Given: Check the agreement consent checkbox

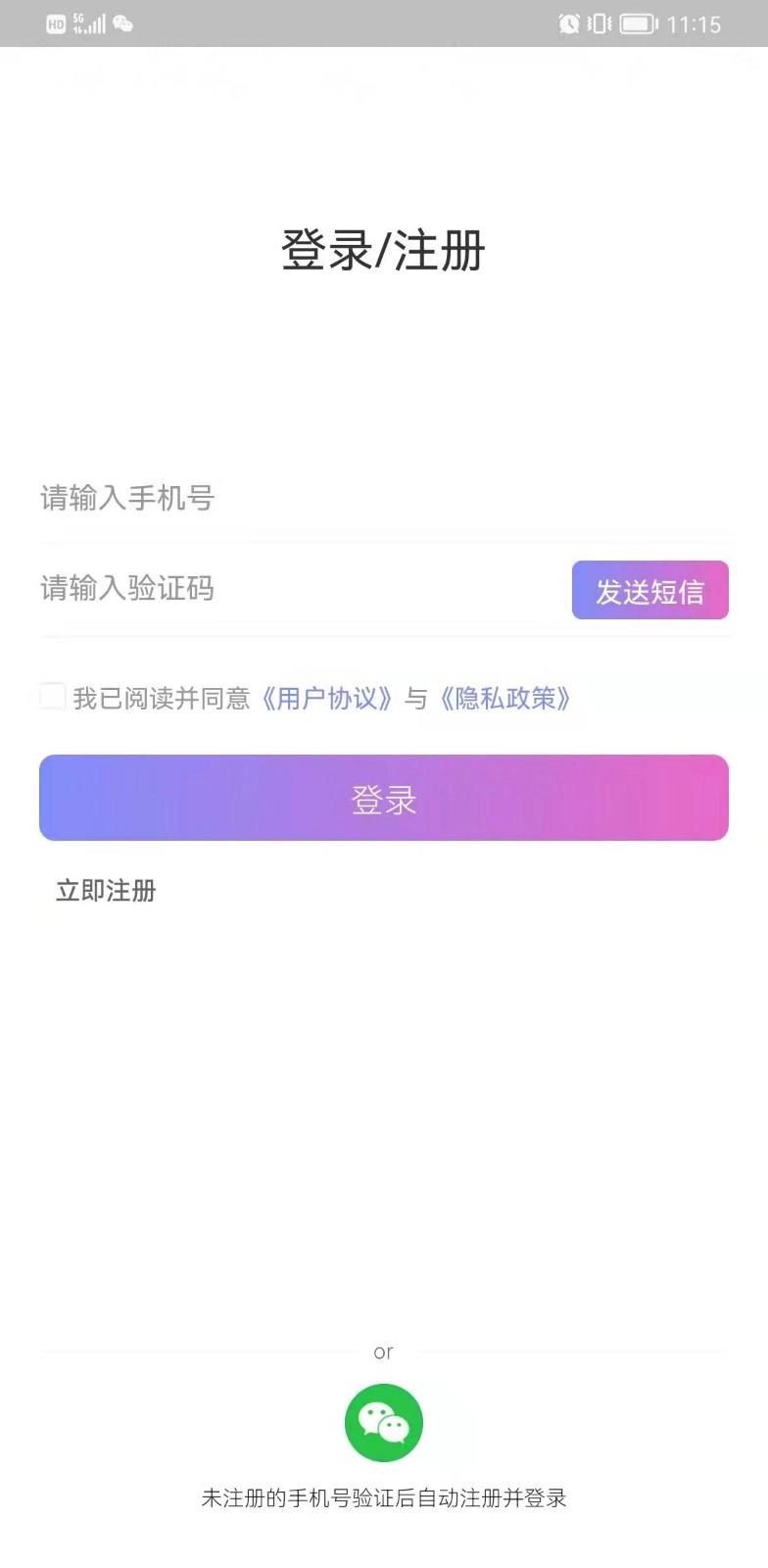Looking at the screenshot, I should pyautogui.click(x=52, y=697).
